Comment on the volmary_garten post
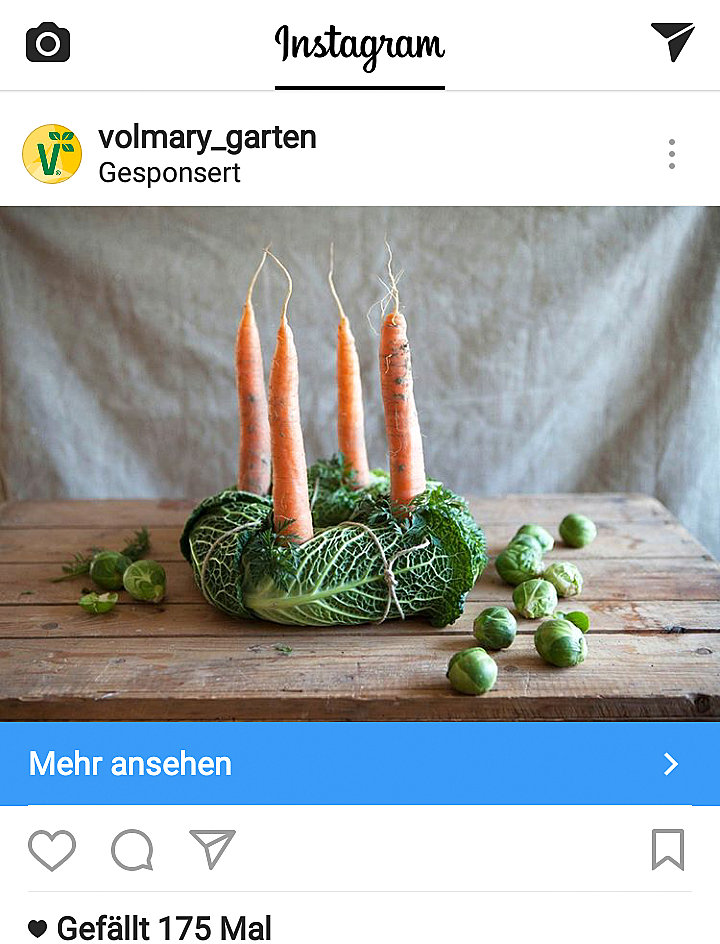The image size is (720, 944). point(132,850)
